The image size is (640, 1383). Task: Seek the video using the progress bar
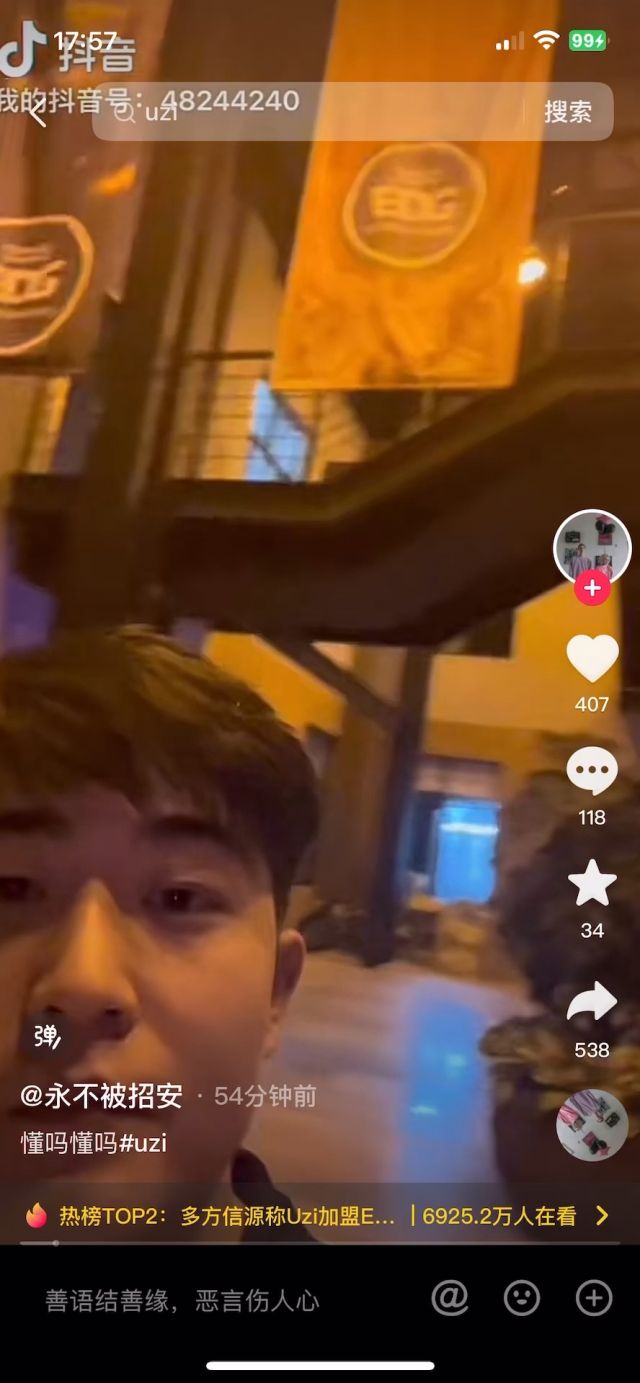click(x=320, y=1243)
